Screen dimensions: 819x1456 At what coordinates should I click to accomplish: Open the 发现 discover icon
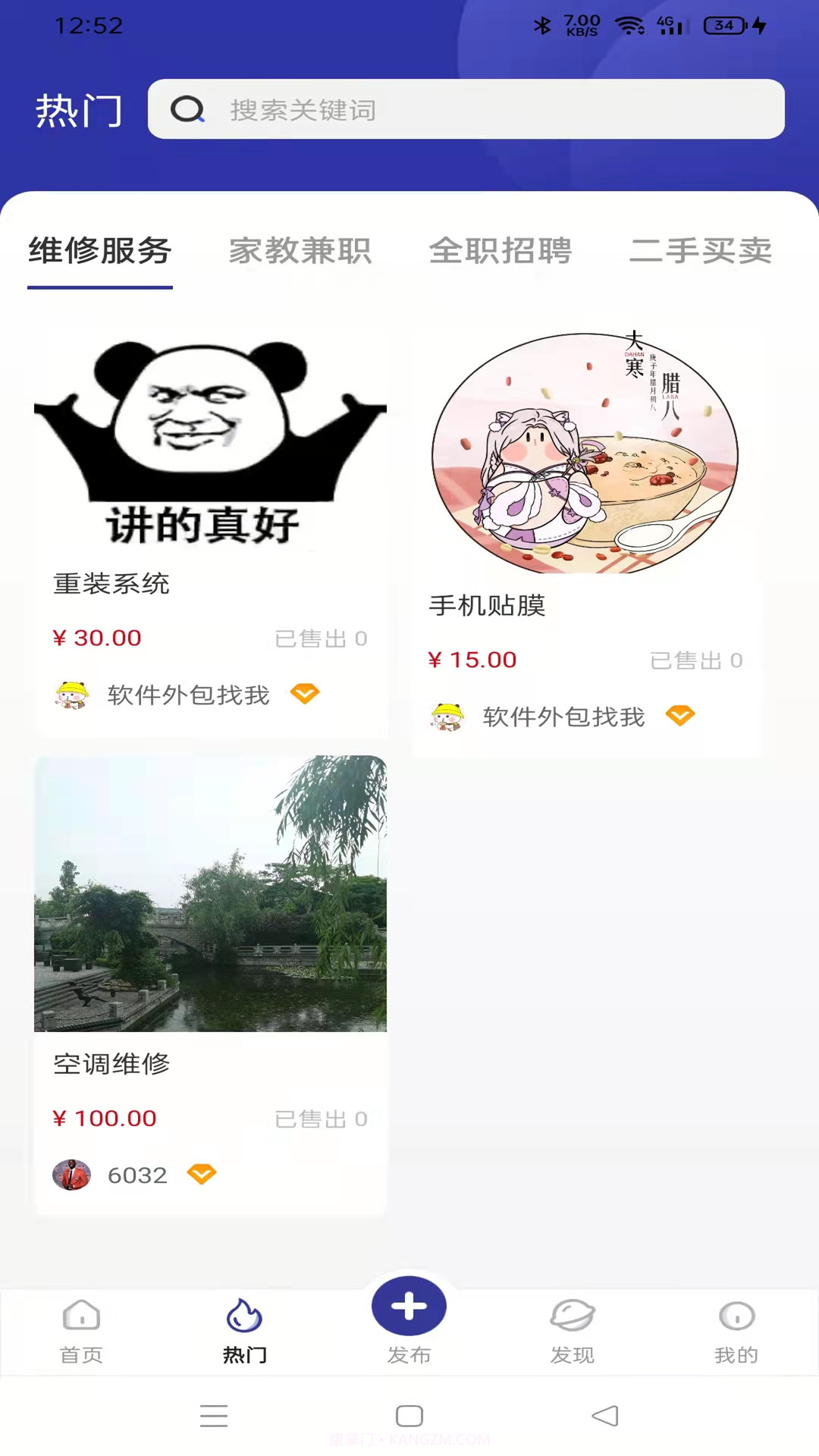pos(573,1316)
